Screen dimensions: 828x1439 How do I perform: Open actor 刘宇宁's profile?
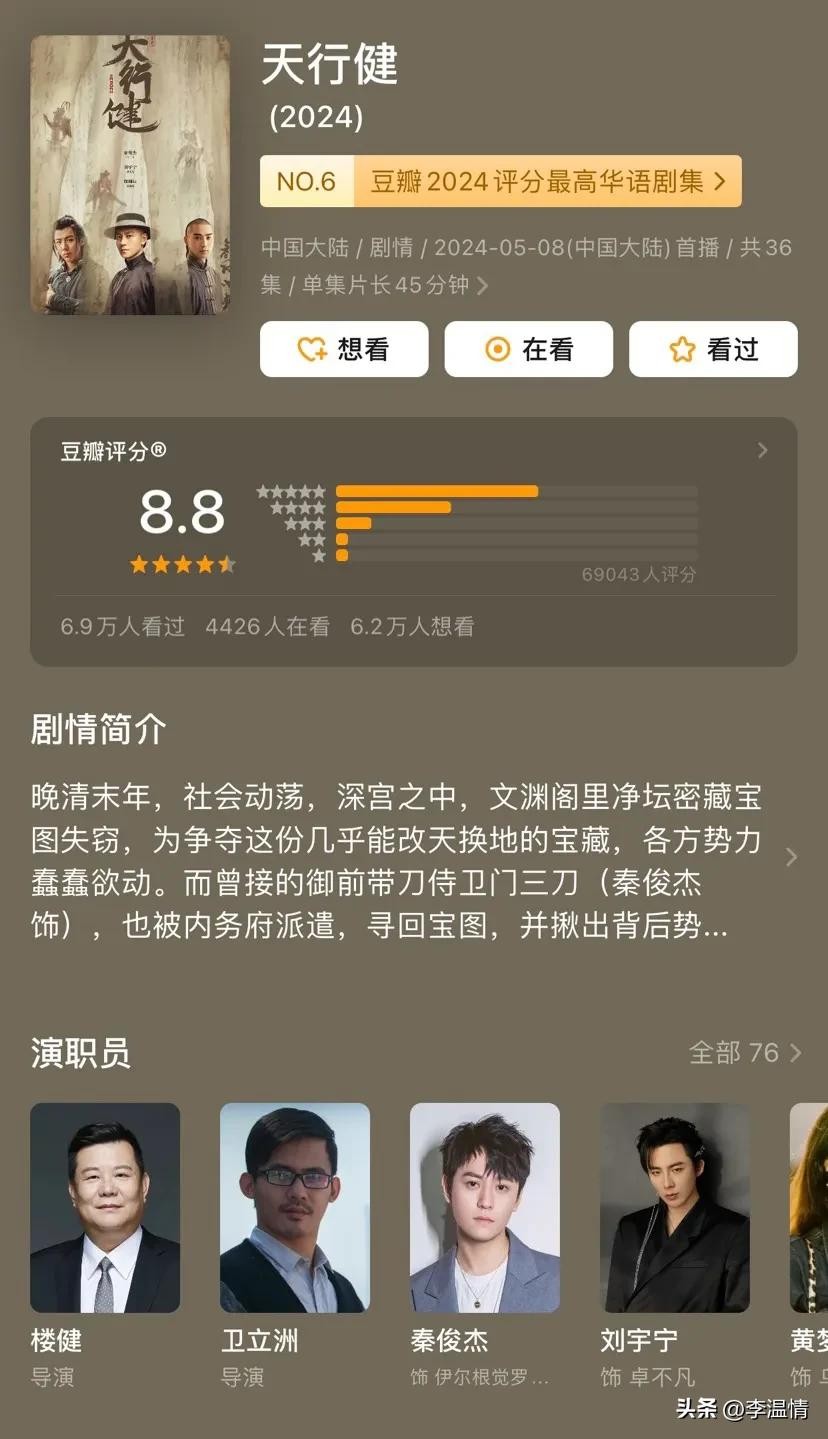(675, 1208)
